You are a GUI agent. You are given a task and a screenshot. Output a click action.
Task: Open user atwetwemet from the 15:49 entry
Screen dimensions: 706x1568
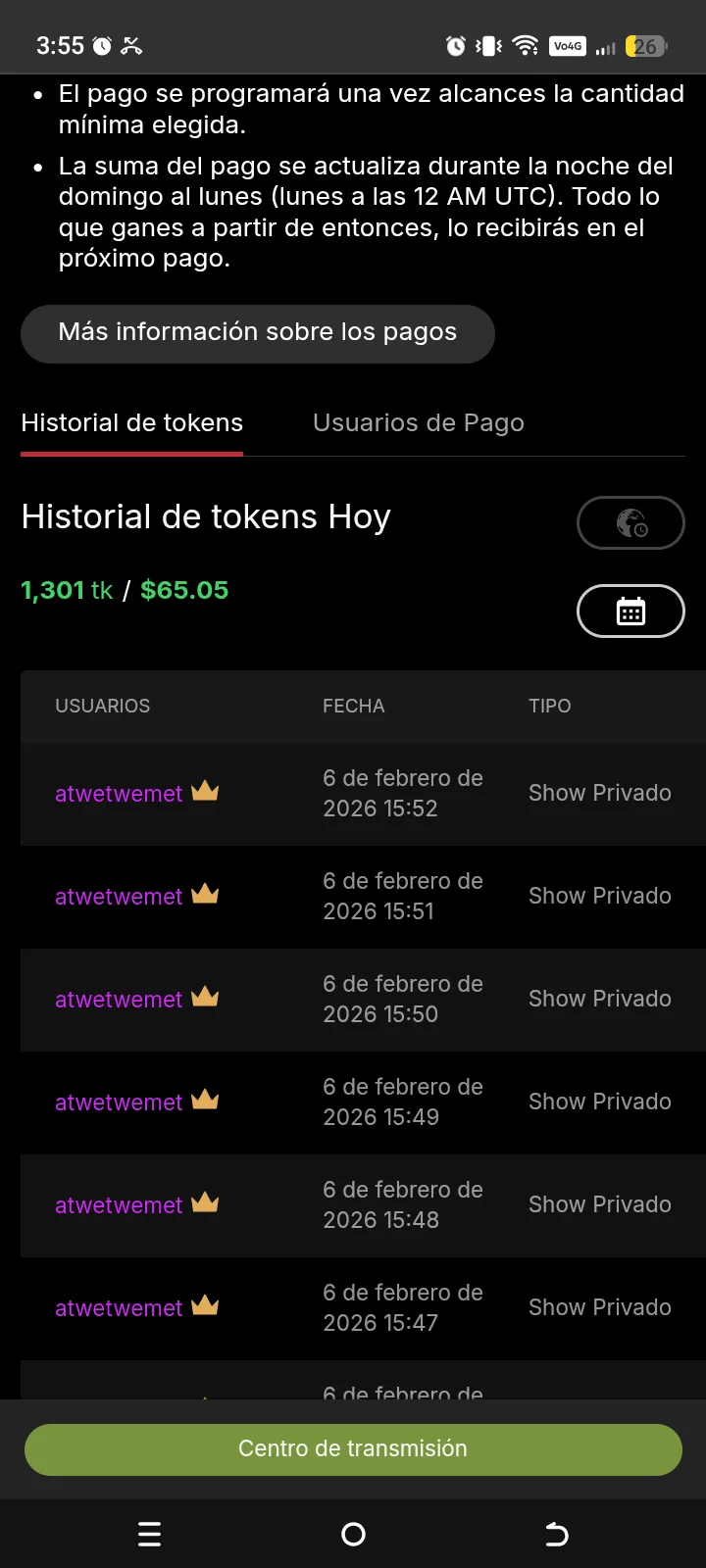[119, 1102]
